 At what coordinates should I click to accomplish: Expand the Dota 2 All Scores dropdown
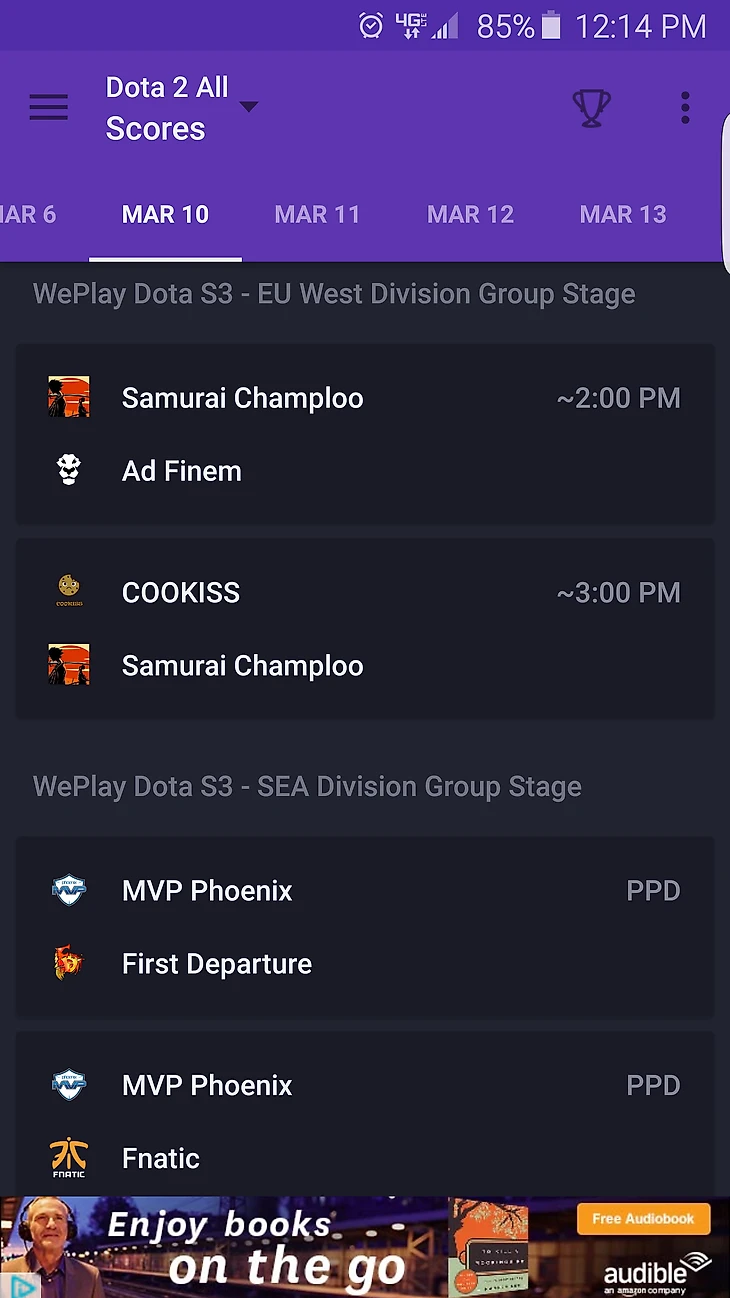(x=248, y=108)
